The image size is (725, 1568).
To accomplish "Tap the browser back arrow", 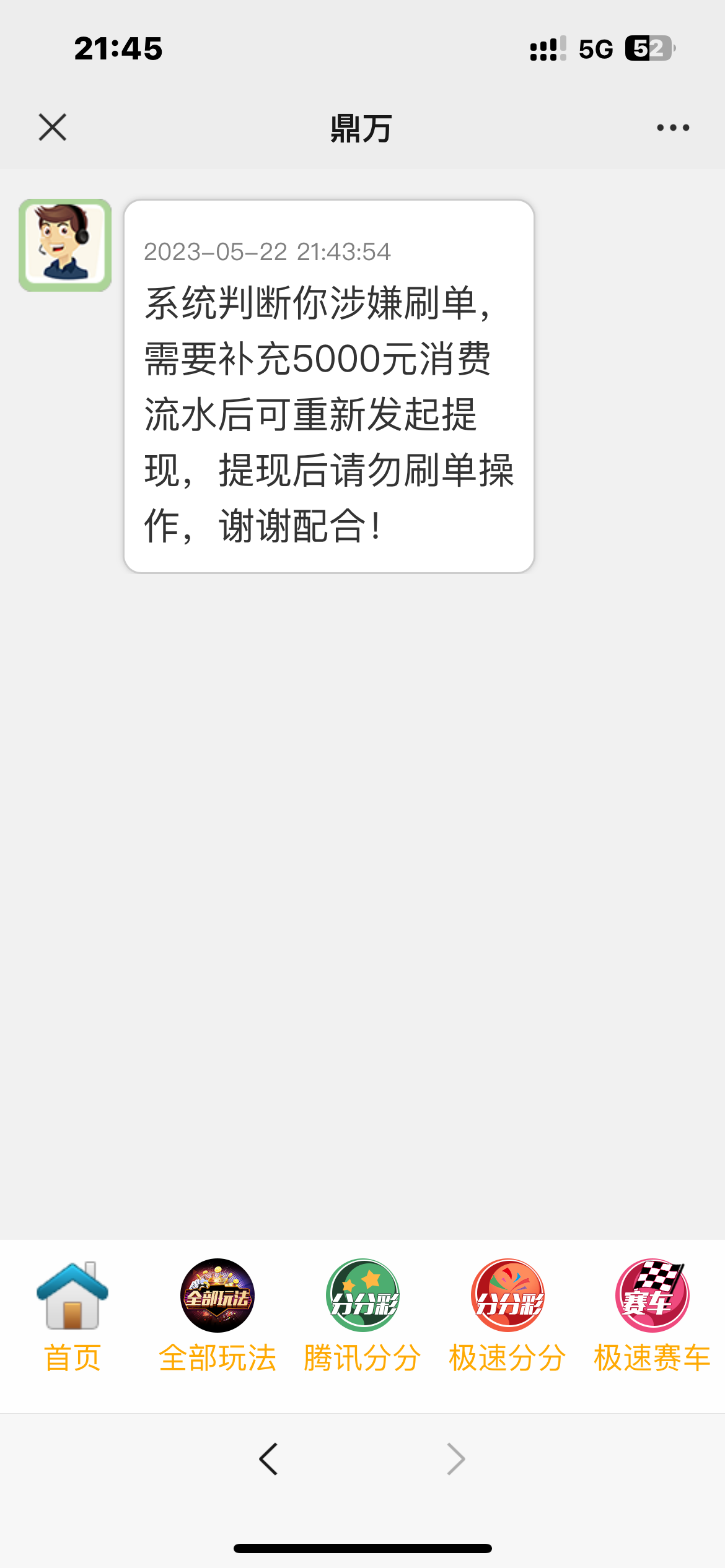I will point(269,1459).
